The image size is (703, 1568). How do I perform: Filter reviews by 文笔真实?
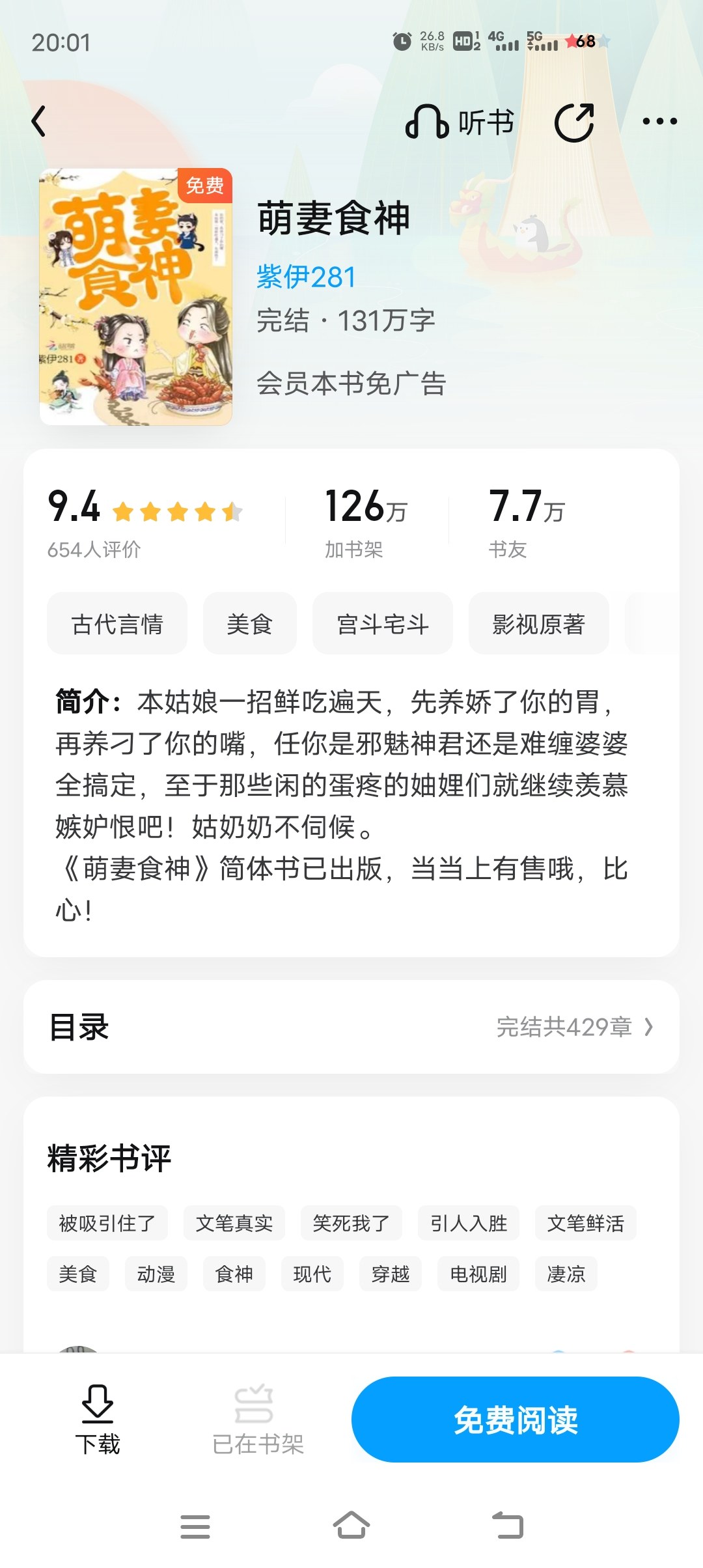coord(234,1223)
